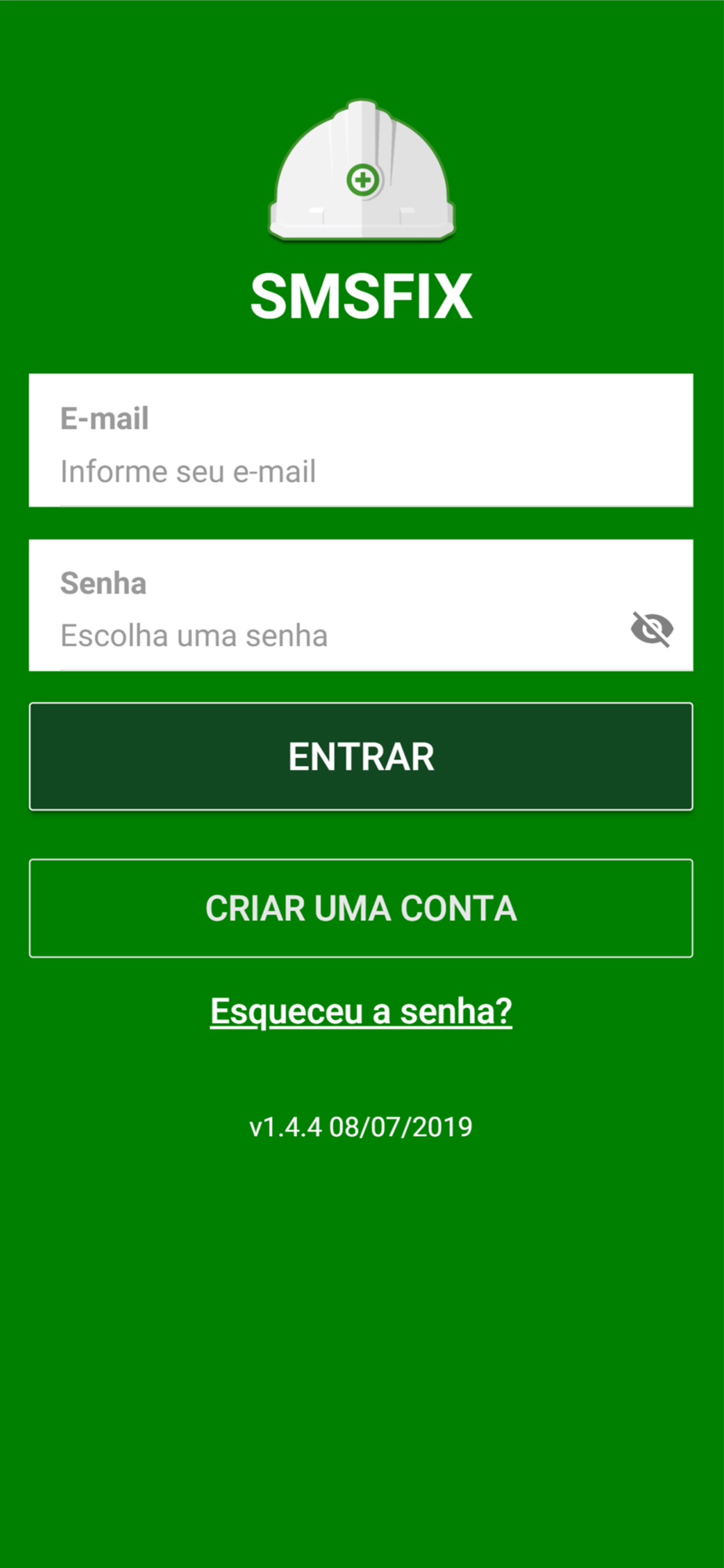Select CRIAR UMA CONTA button
Image resolution: width=724 pixels, height=1568 pixels.
coord(361,909)
